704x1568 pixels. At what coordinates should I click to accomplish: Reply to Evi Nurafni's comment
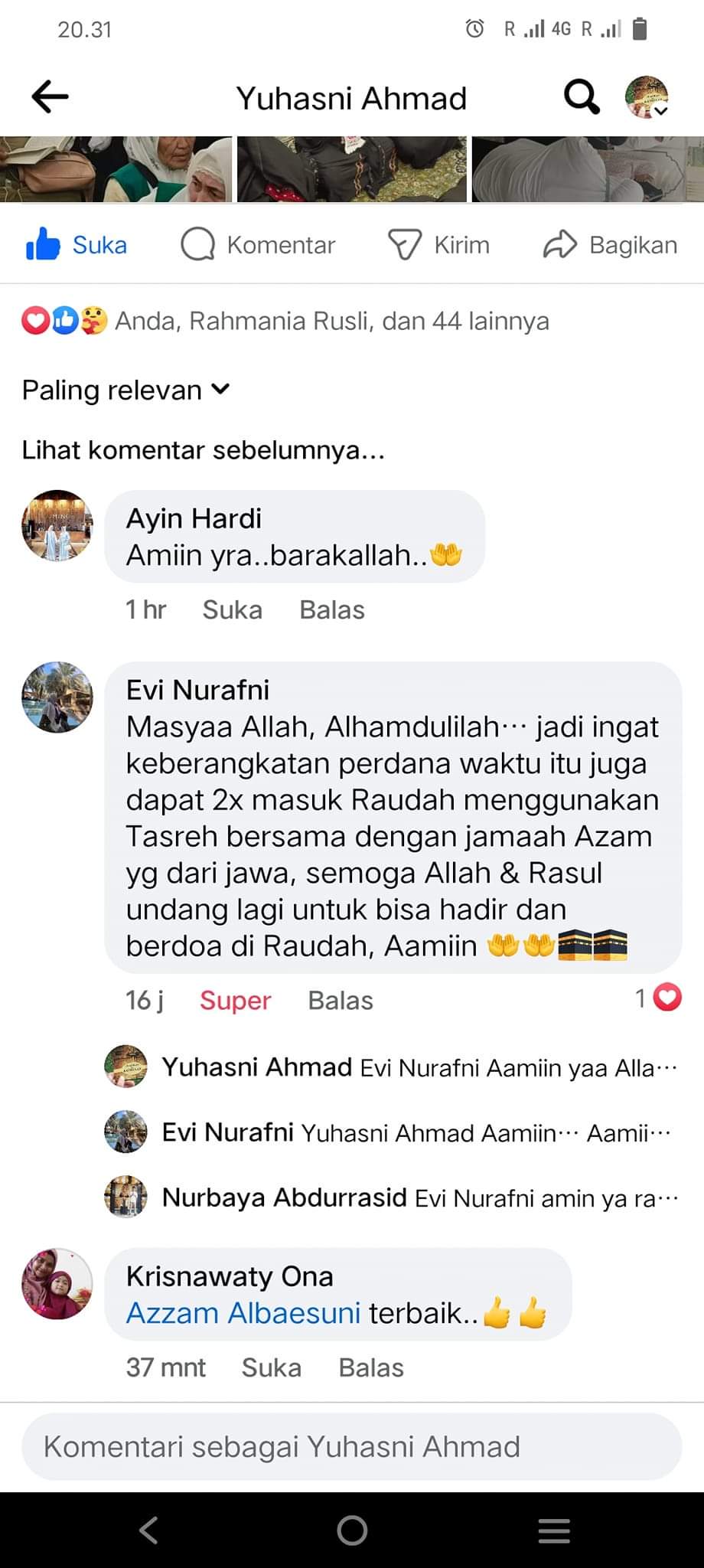click(x=340, y=1001)
